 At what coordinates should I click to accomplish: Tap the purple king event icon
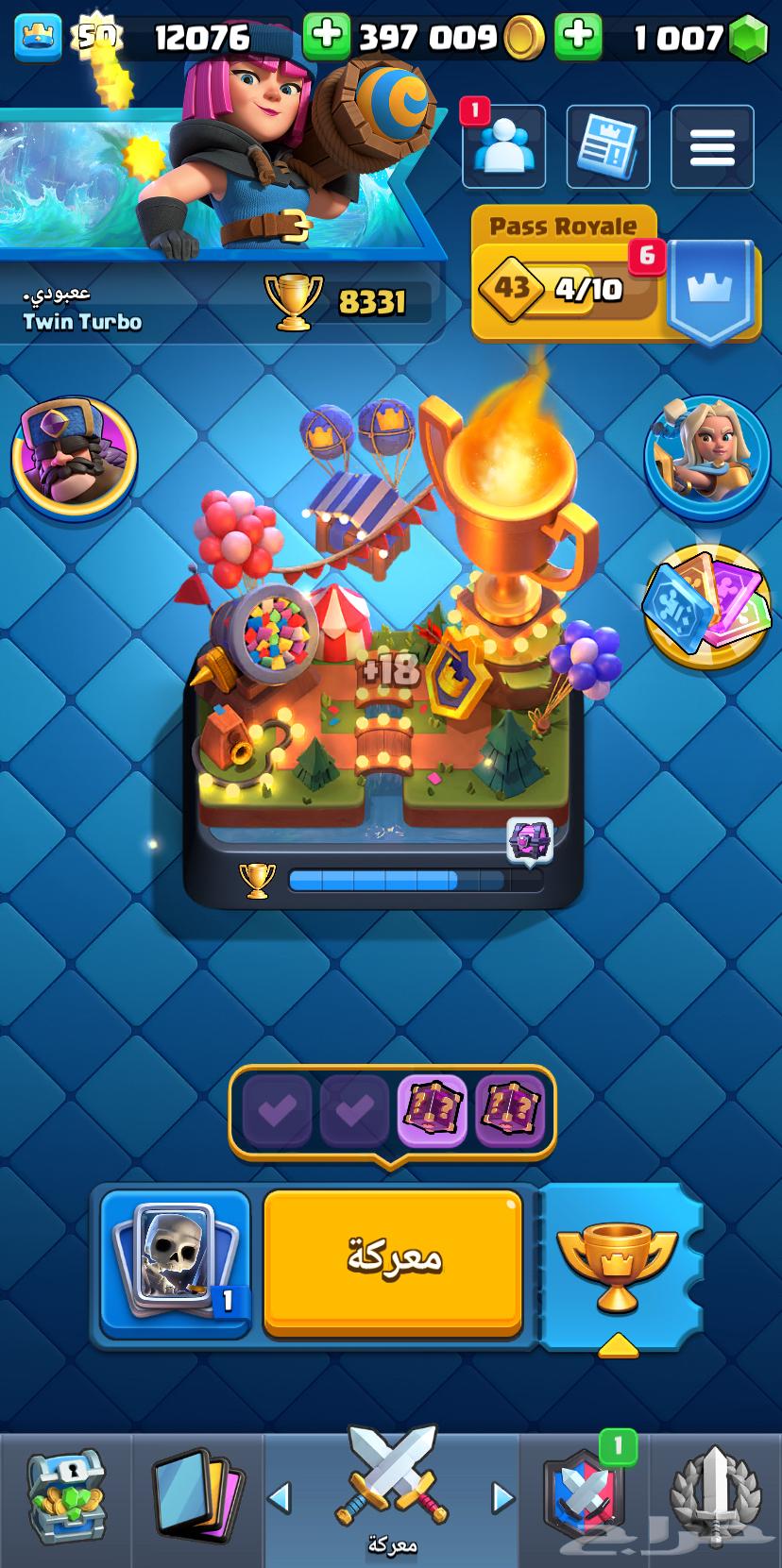click(x=75, y=455)
